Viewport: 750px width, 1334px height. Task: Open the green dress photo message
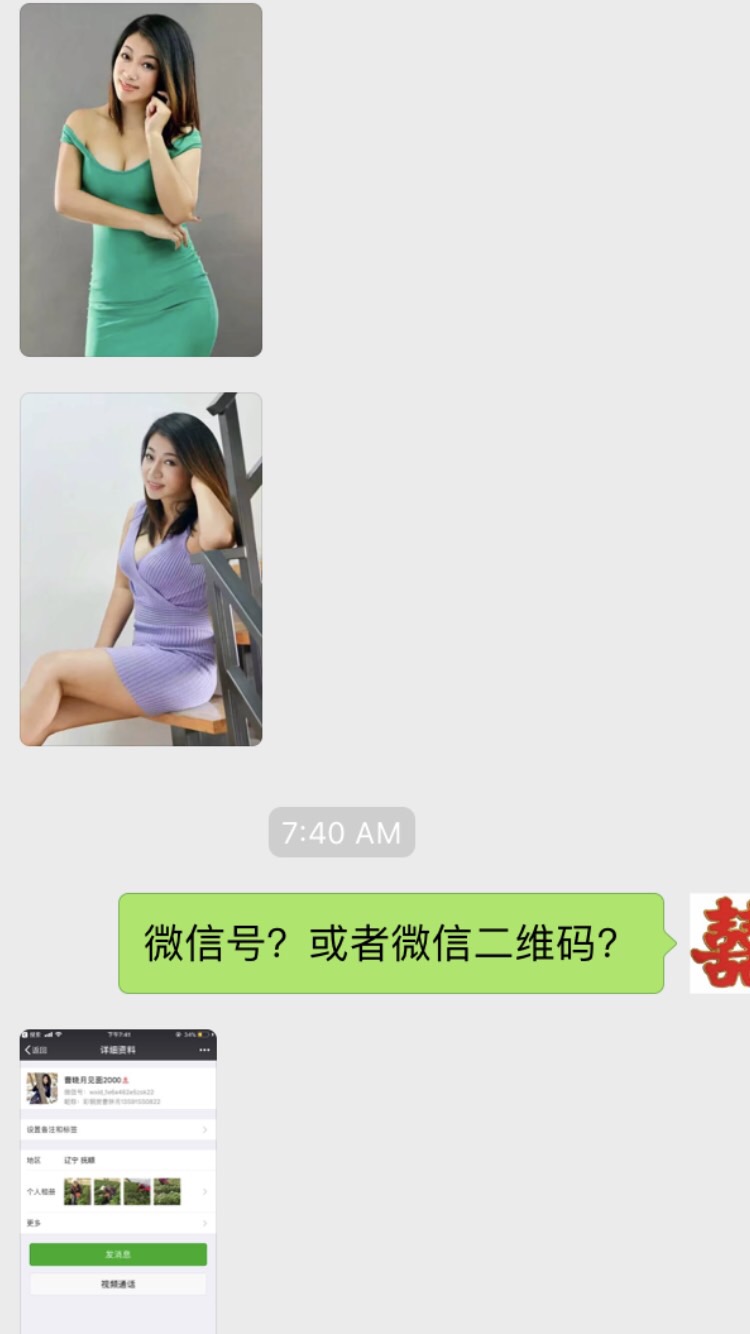point(141,180)
